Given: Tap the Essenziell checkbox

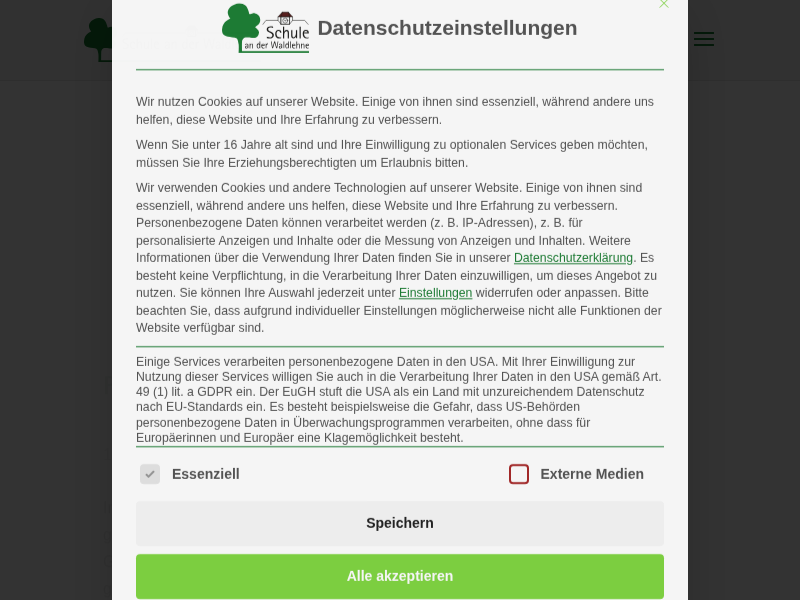Looking at the screenshot, I should point(150,474).
